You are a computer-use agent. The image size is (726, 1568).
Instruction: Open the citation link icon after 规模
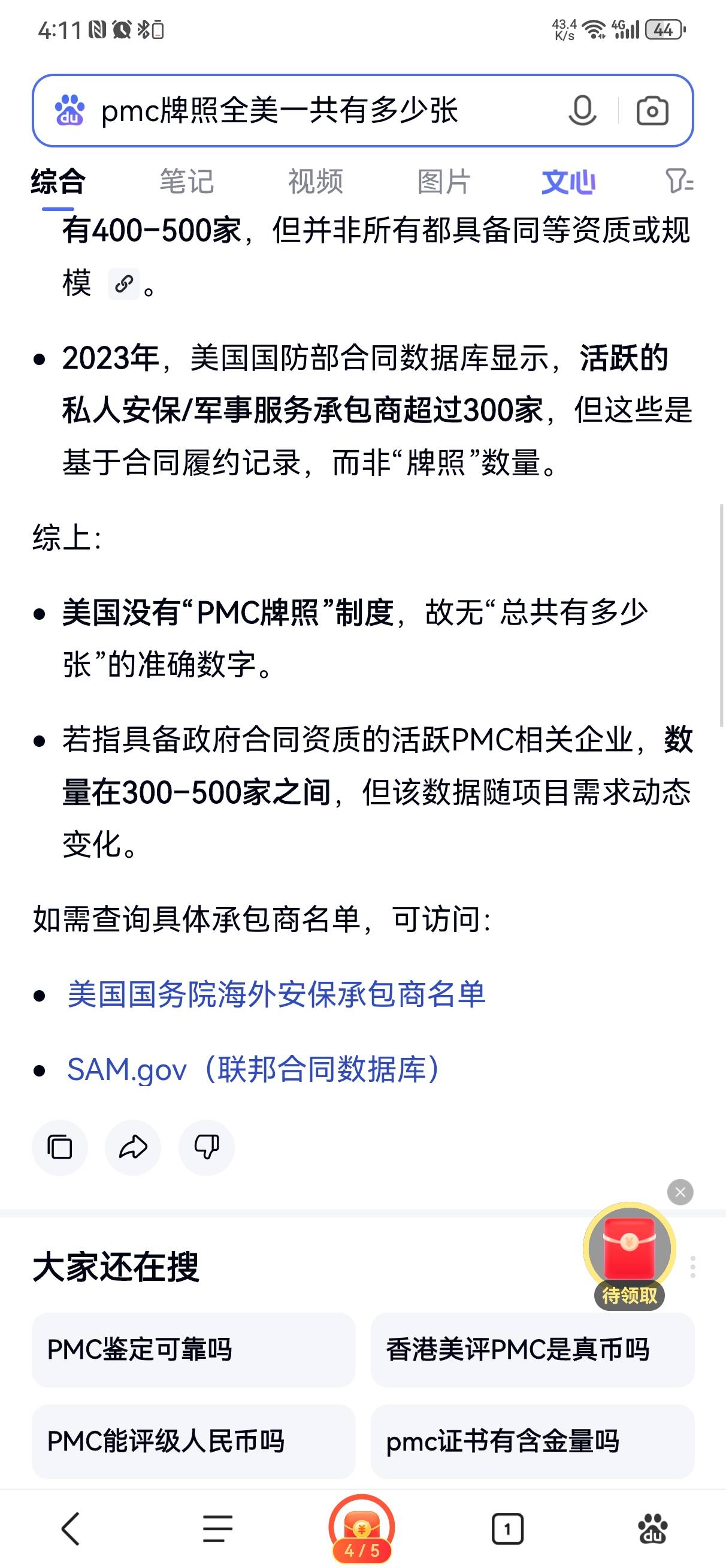tap(124, 284)
